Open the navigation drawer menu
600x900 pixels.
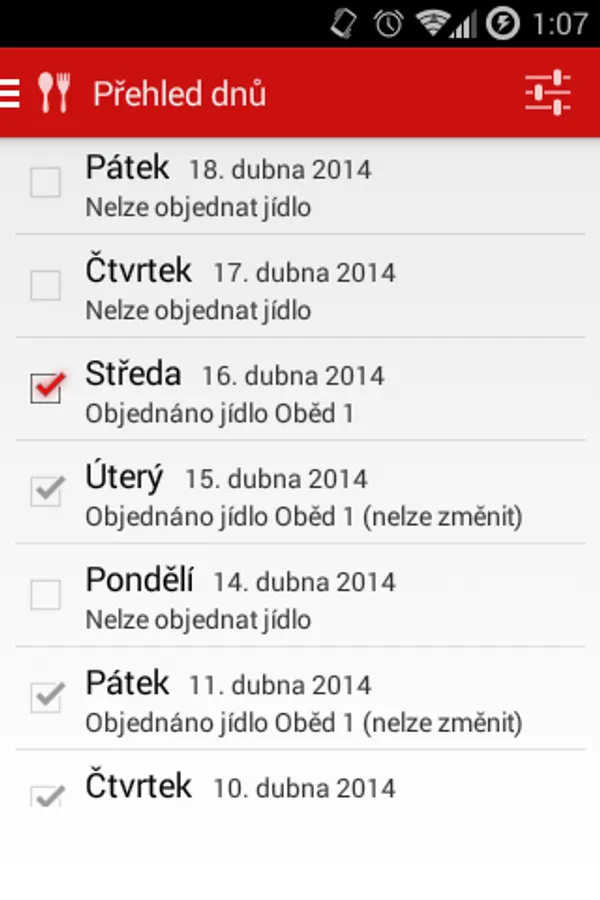tap(12, 93)
